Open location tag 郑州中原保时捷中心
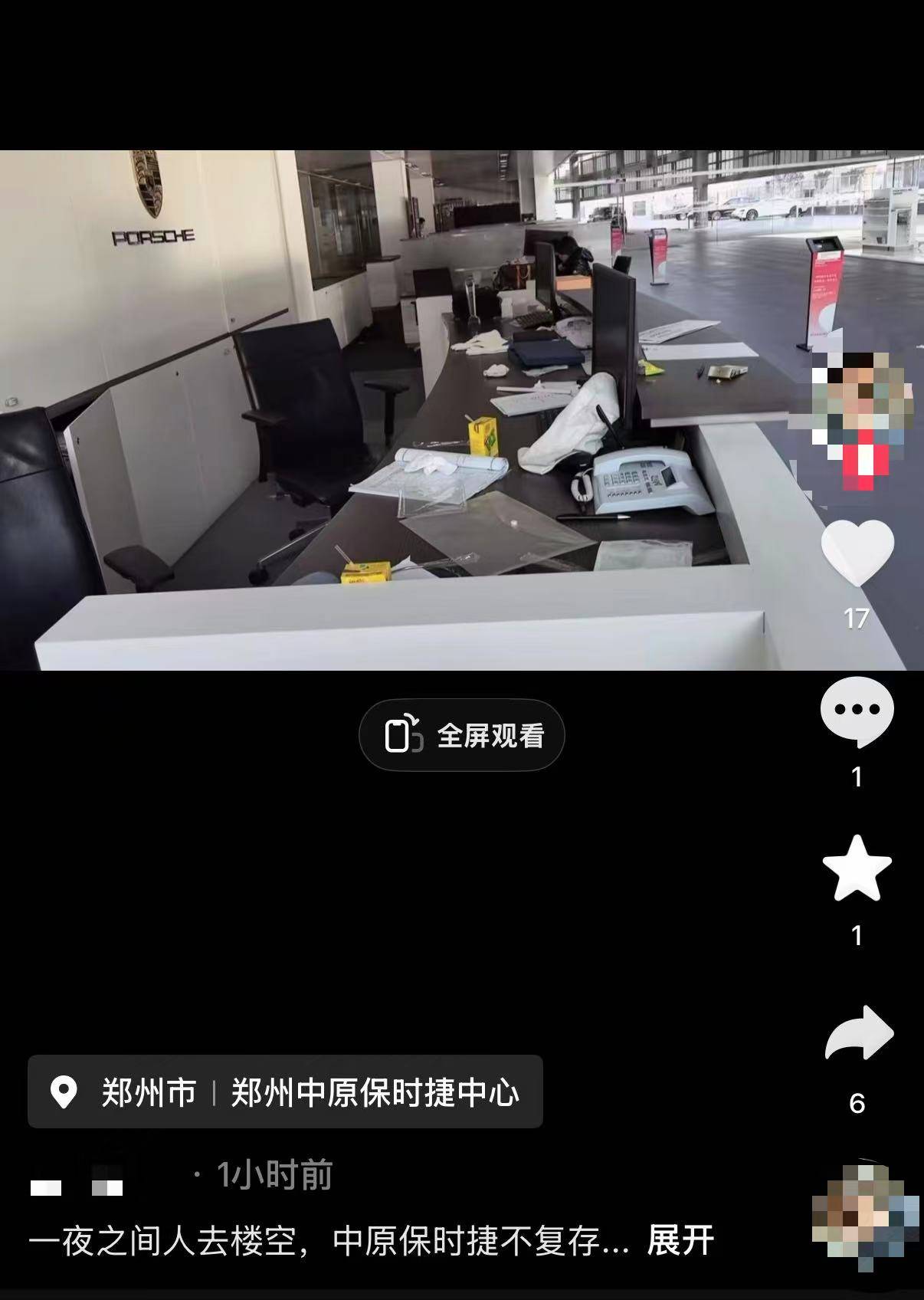Screen dimensions: 924x1300 [285, 1092]
